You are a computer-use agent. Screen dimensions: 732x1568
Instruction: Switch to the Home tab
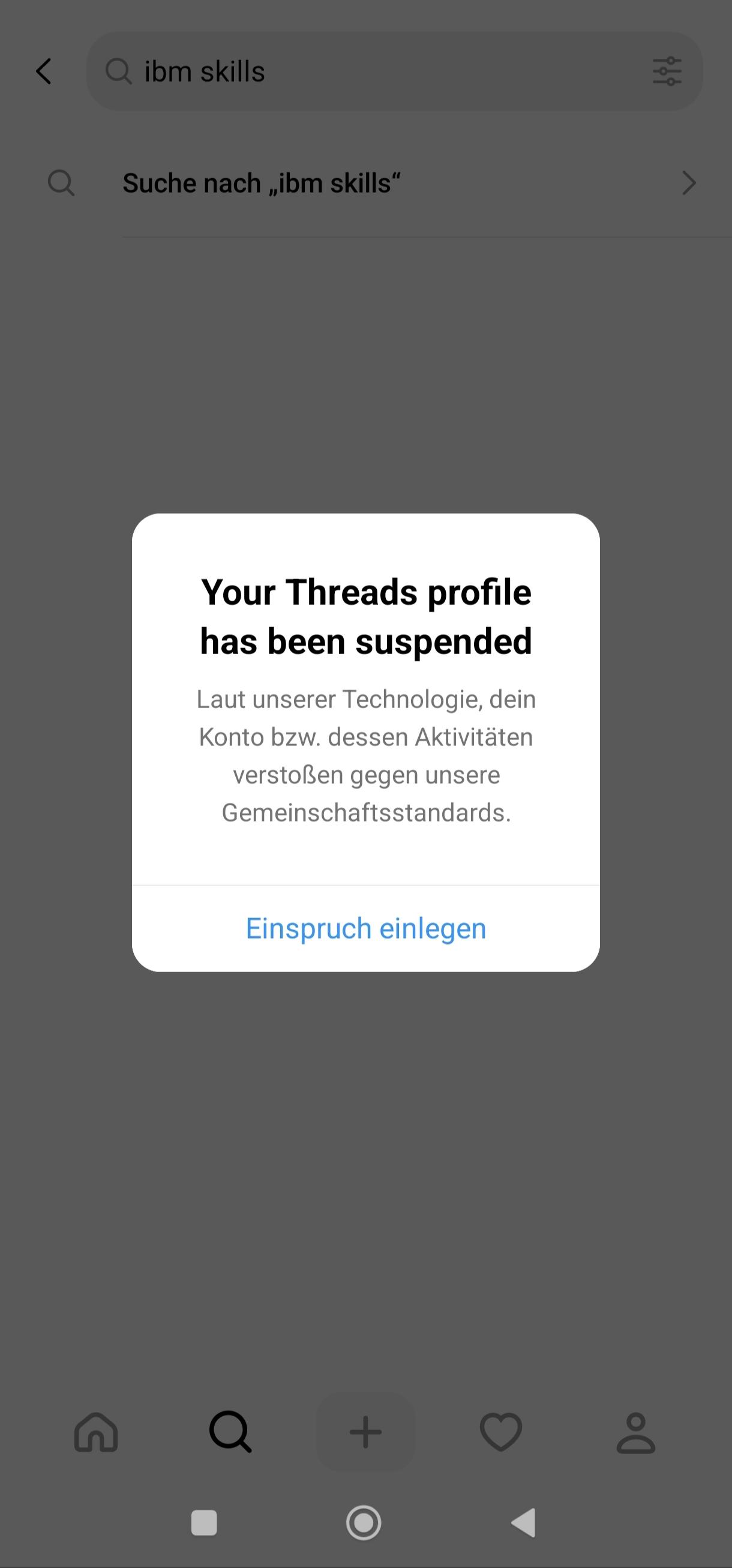(96, 1432)
